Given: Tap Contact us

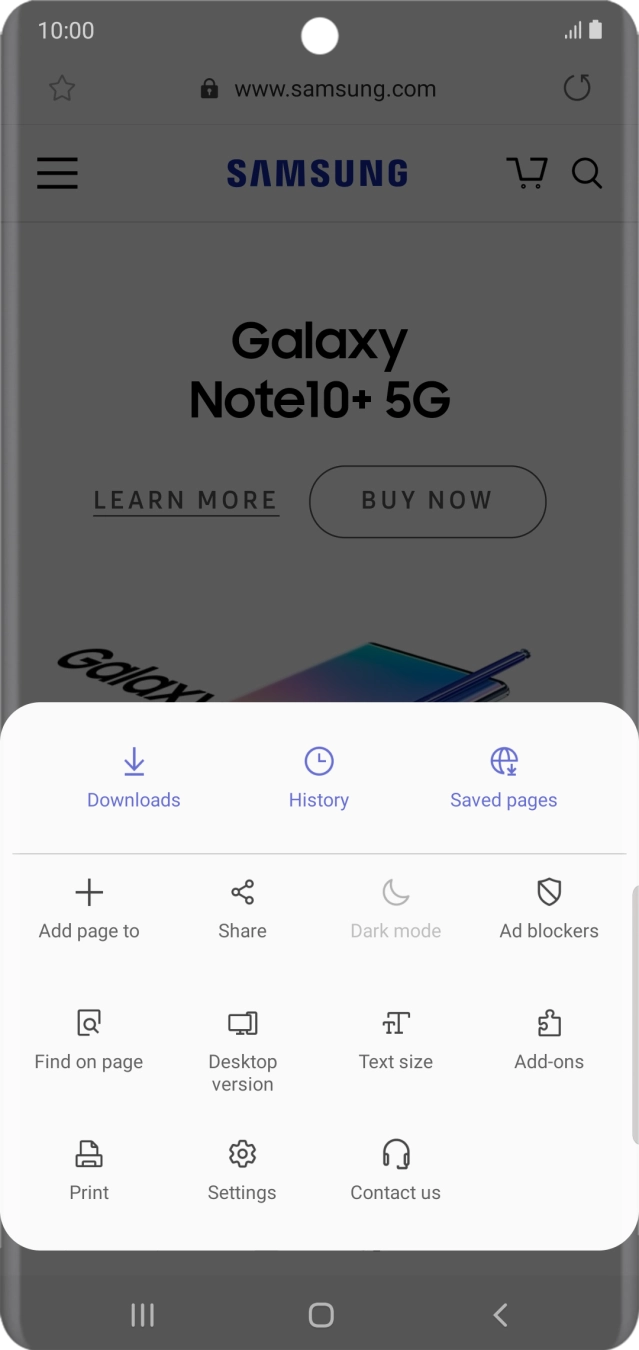Looking at the screenshot, I should 396,1171.
